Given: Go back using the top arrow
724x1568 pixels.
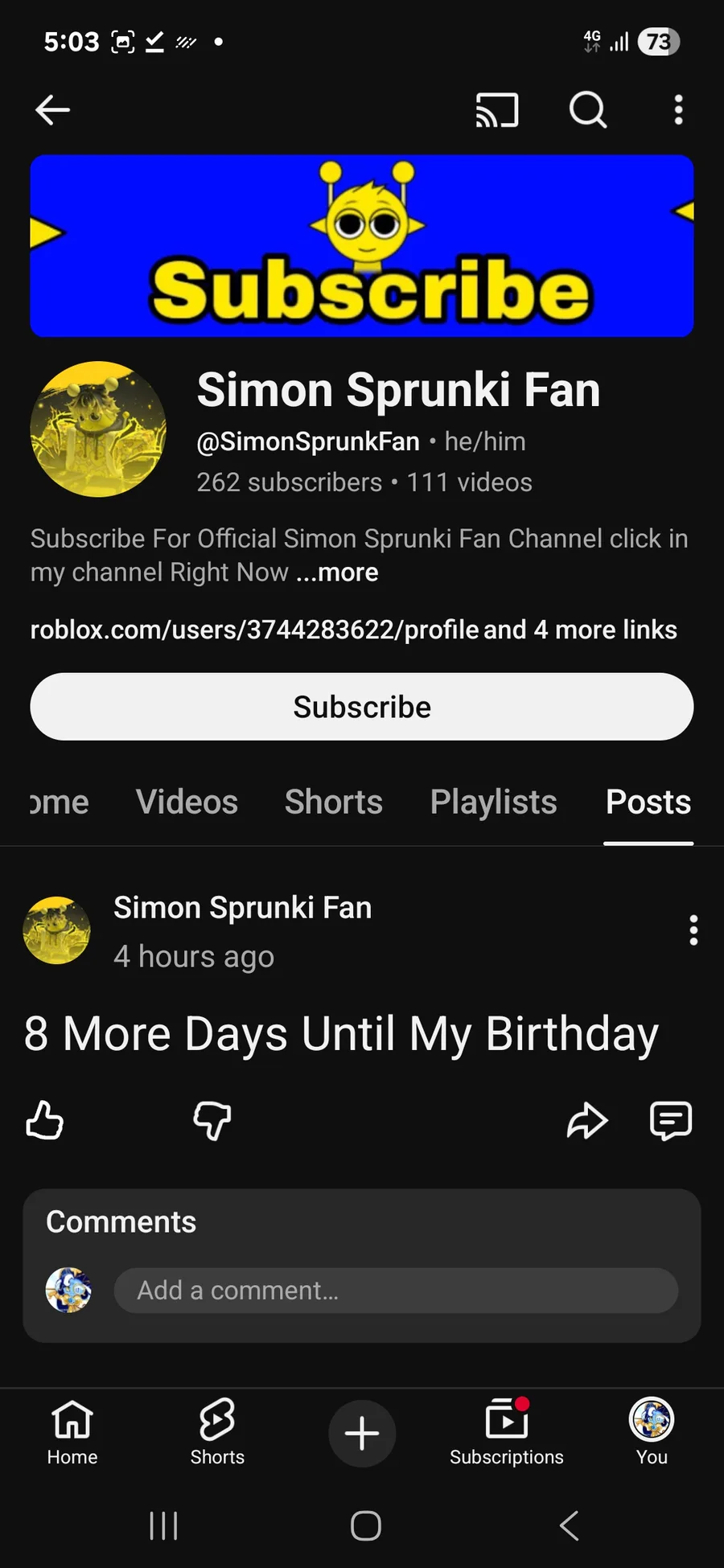Looking at the screenshot, I should point(53,110).
